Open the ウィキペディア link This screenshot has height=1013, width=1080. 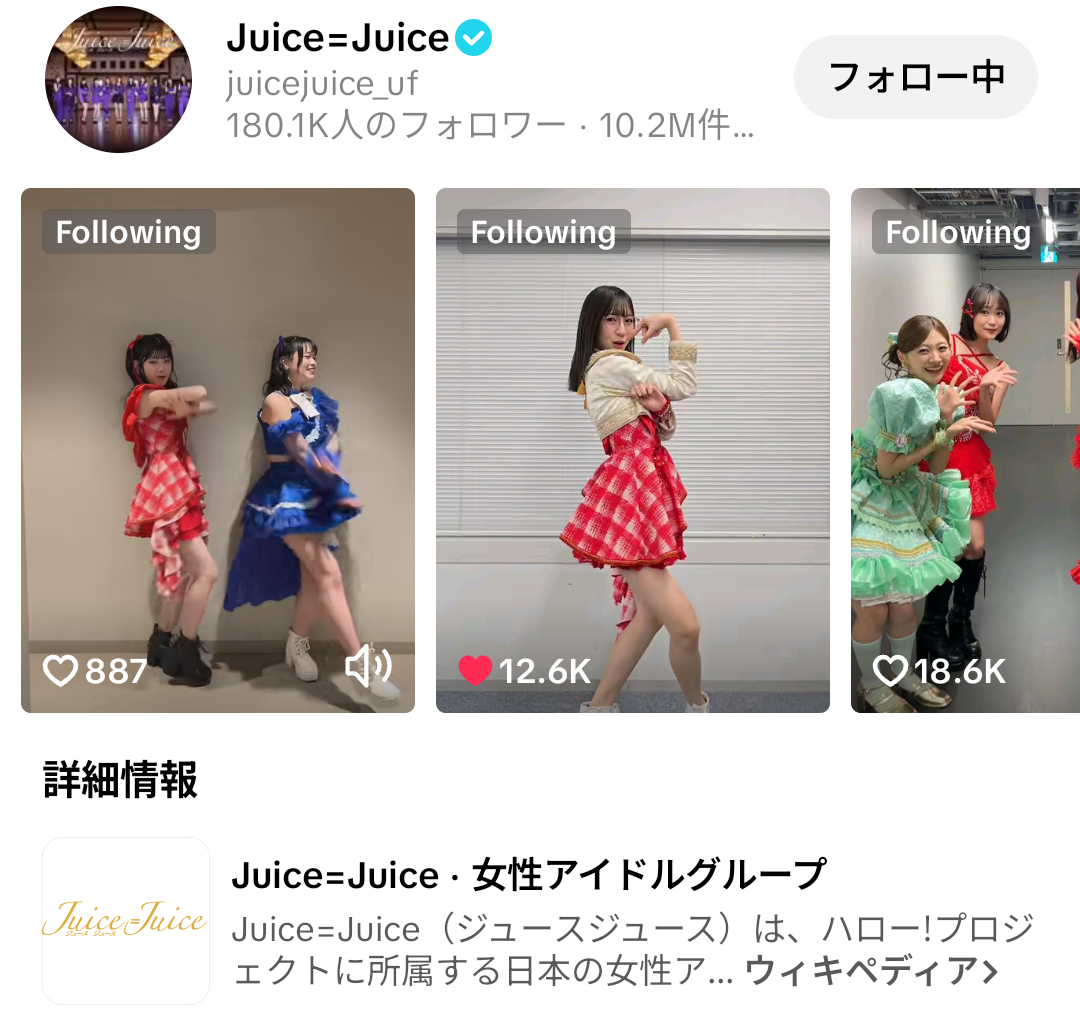(x=871, y=970)
